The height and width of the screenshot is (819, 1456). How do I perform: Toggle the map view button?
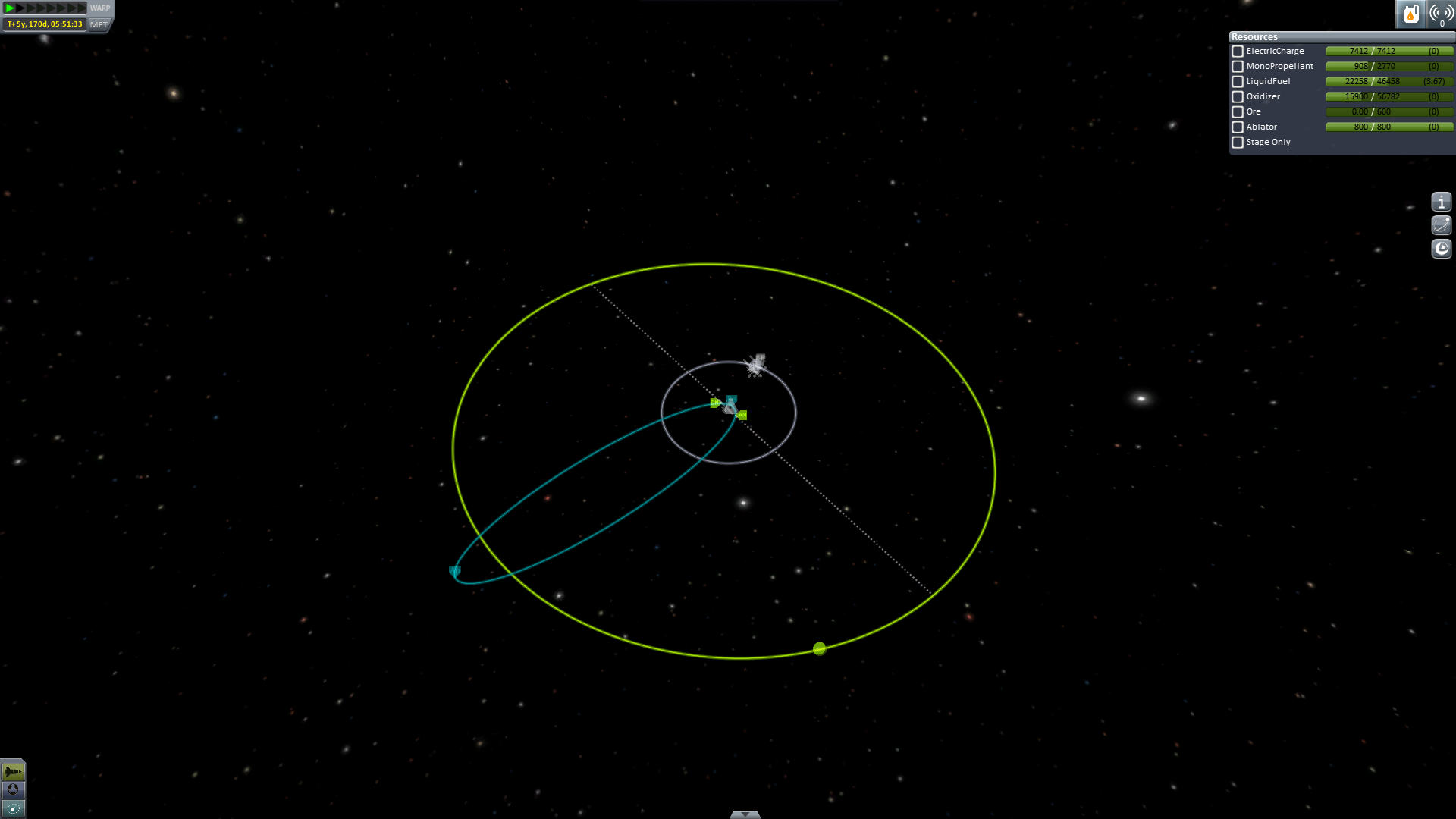click(13, 809)
